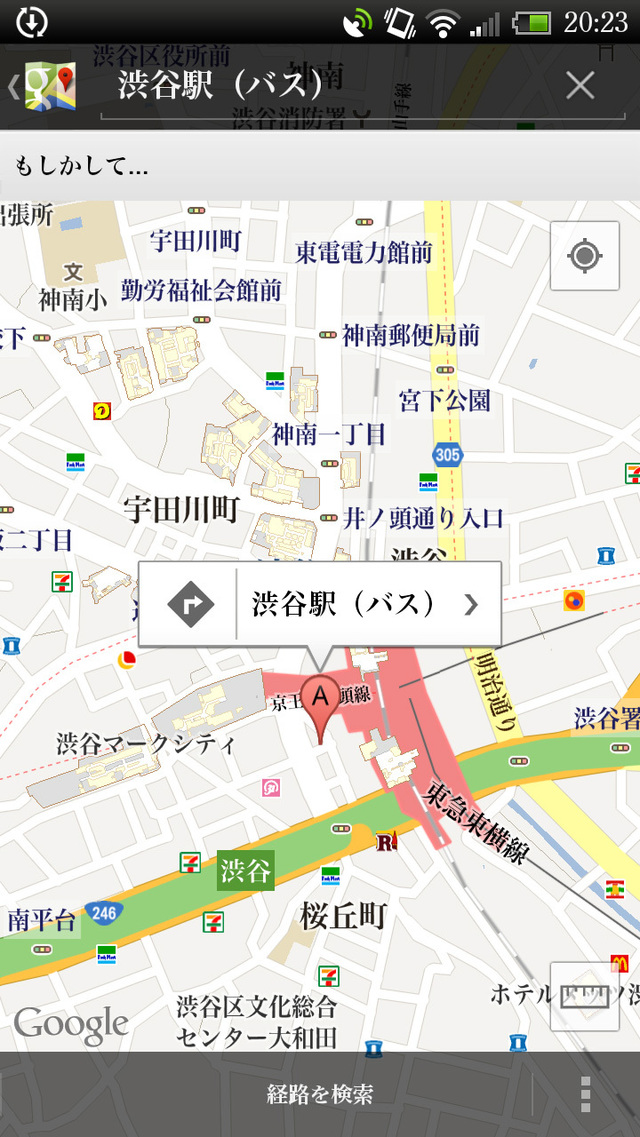
Task: Tap the 渋谷駅（バス） search field
Action: click(x=320, y=86)
